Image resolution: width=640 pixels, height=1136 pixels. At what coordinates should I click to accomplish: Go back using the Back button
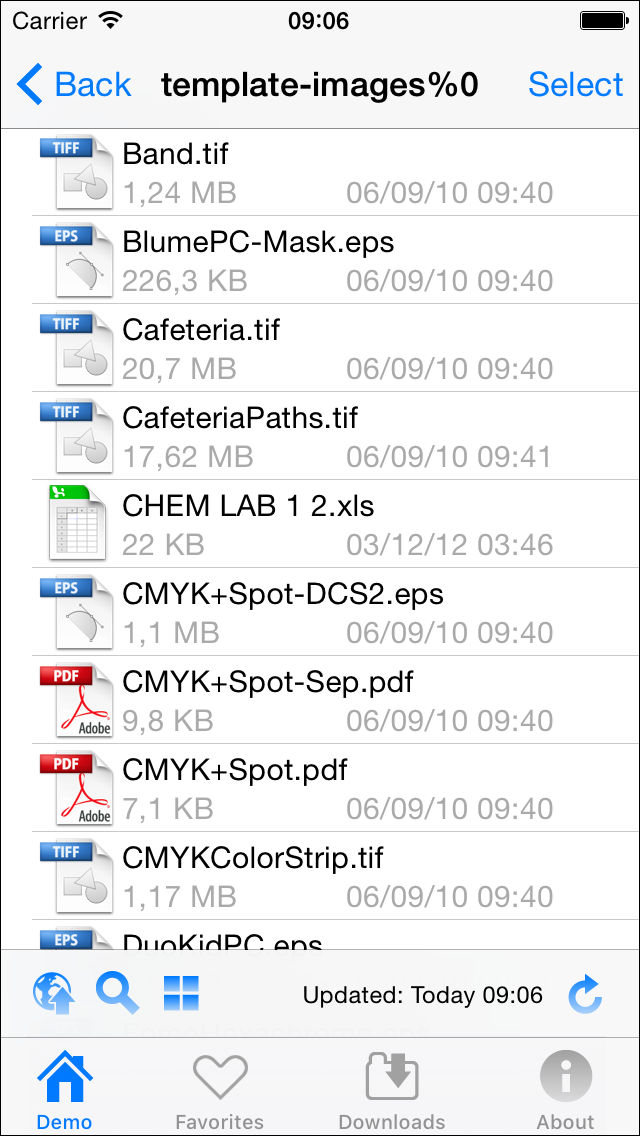pos(73,84)
